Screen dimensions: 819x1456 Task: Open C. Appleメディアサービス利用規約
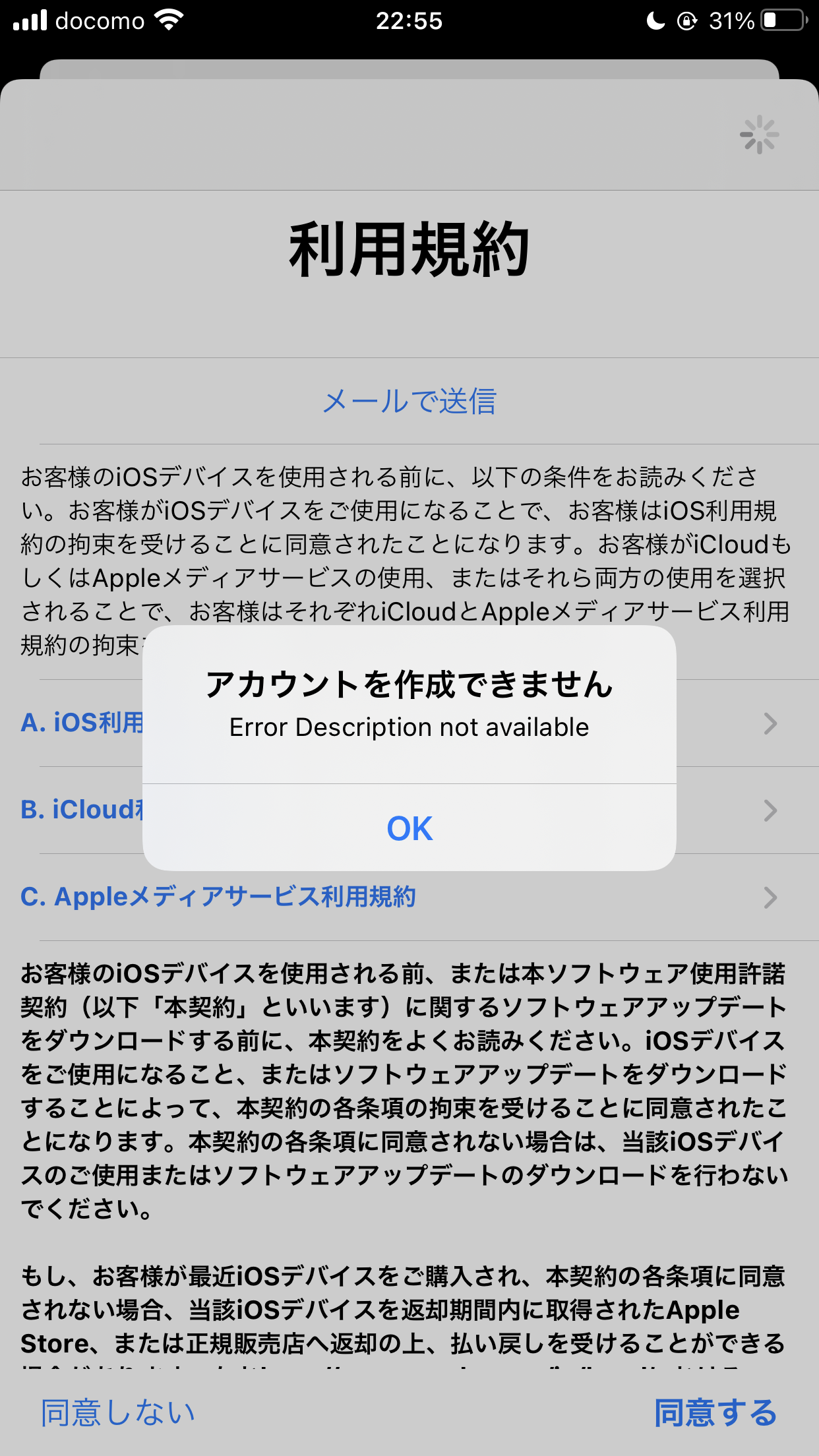[218, 897]
